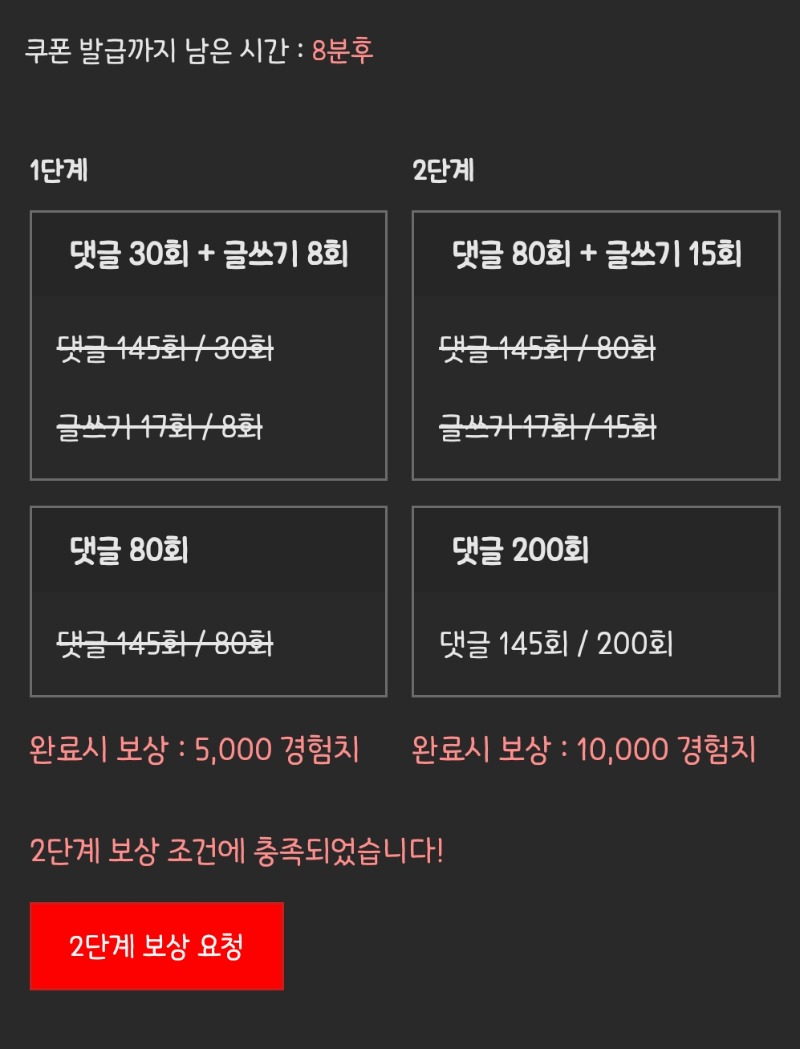Tap the 2단계 보상 요청 button
This screenshot has width=800, height=1049.
(157, 946)
